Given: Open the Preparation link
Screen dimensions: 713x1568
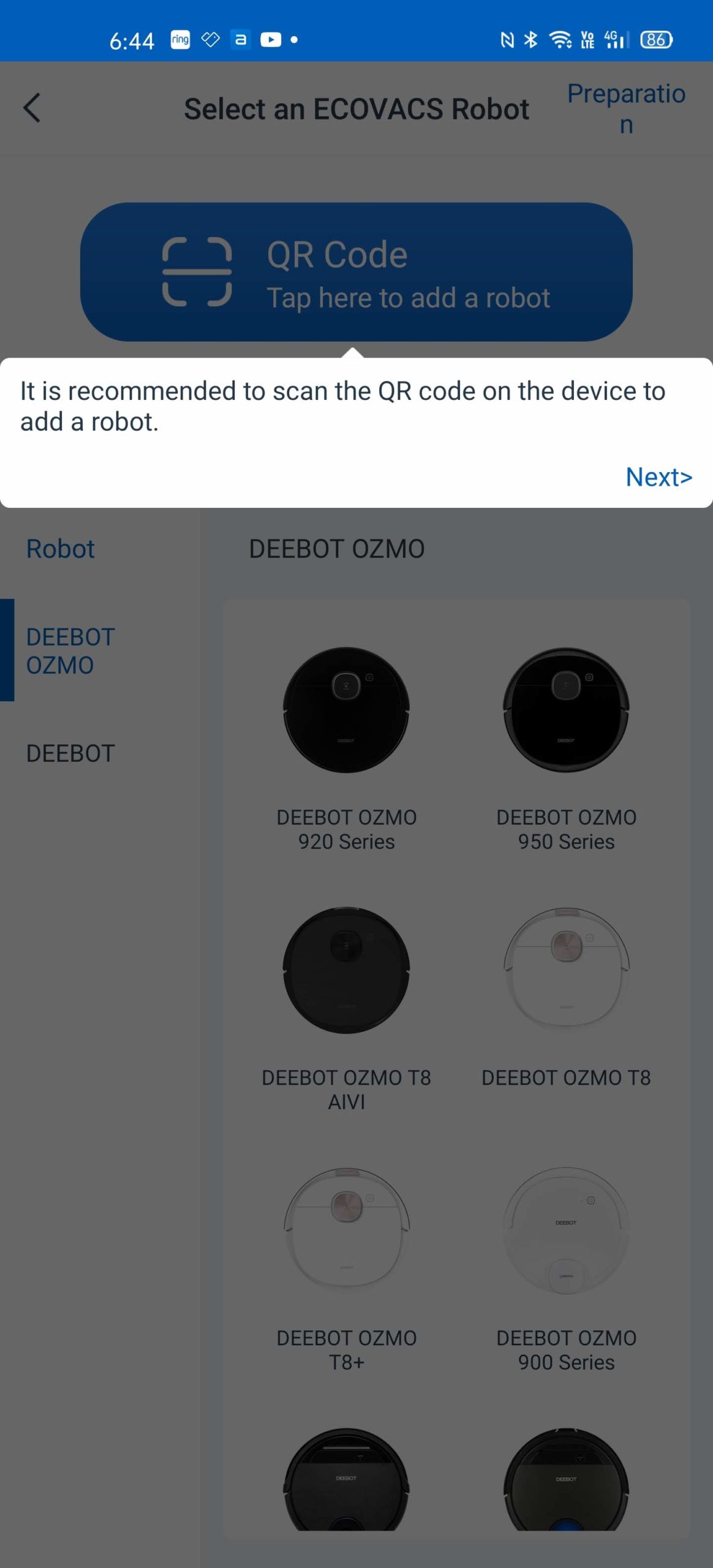Looking at the screenshot, I should click(x=625, y=108).
